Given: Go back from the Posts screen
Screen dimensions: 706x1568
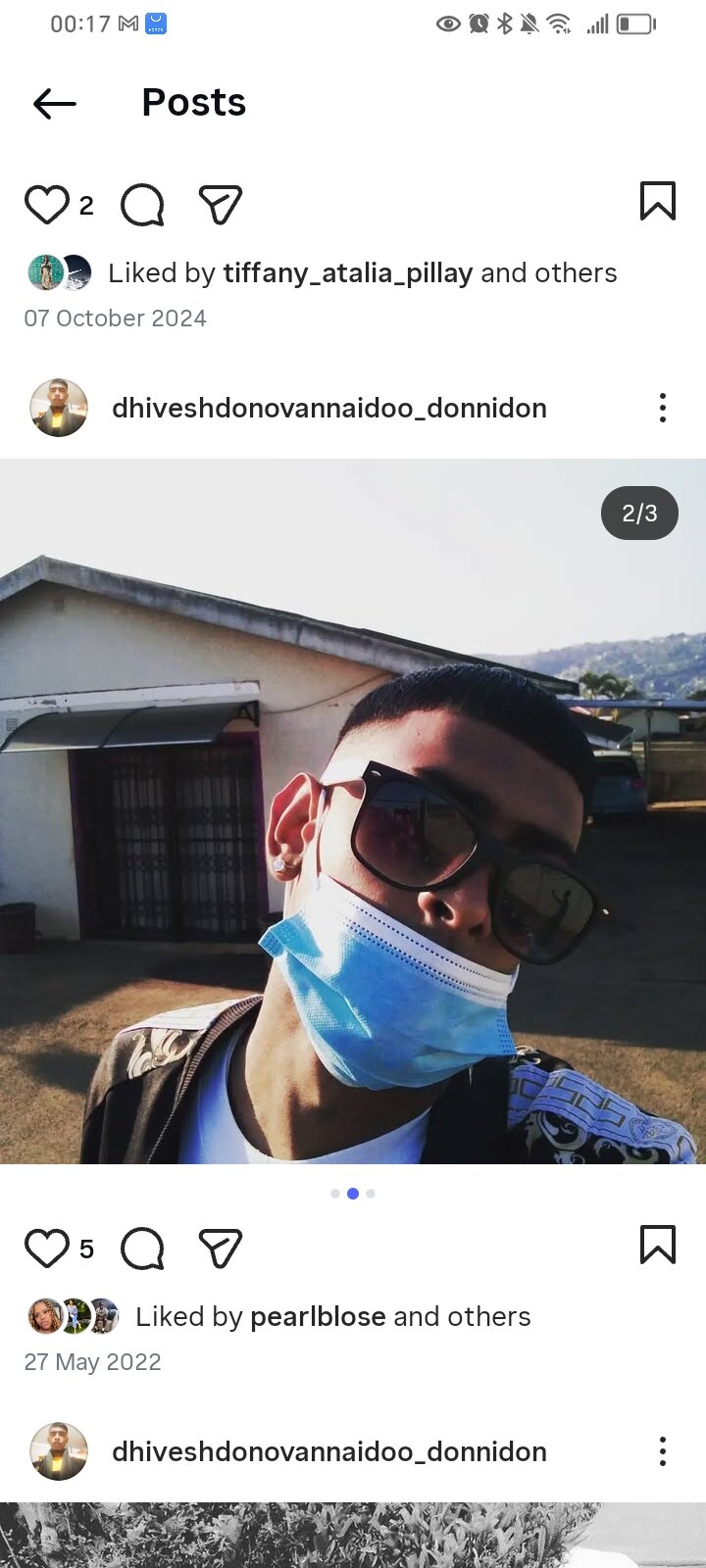Looking at the screenshot, I should pos(55,103).
